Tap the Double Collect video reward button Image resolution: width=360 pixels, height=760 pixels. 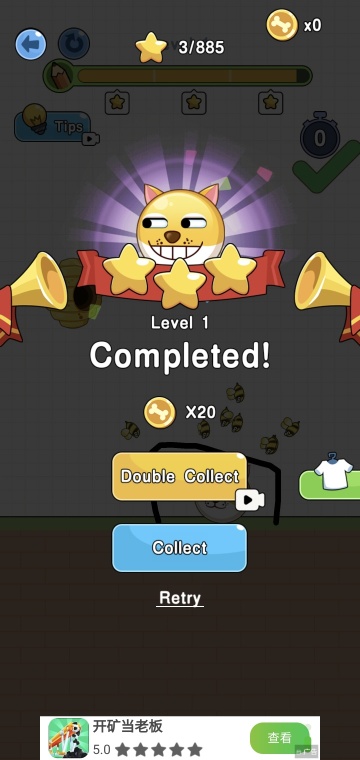pyautogui.click(x=179, y=476)
